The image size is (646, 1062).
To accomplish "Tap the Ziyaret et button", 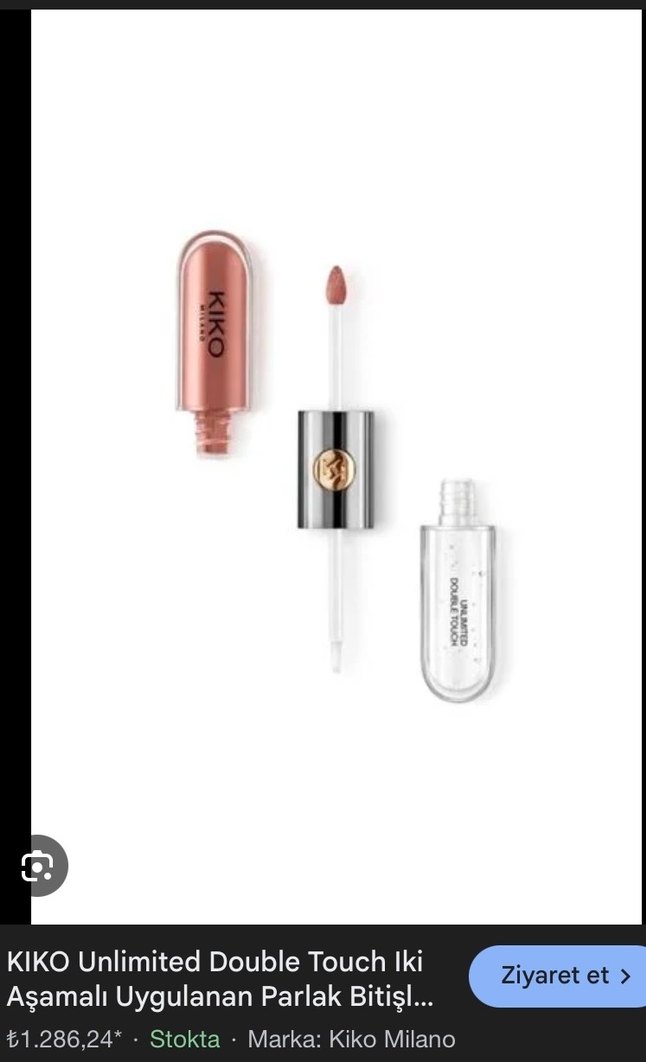I will pyautogui.click(x=557, y=976).
